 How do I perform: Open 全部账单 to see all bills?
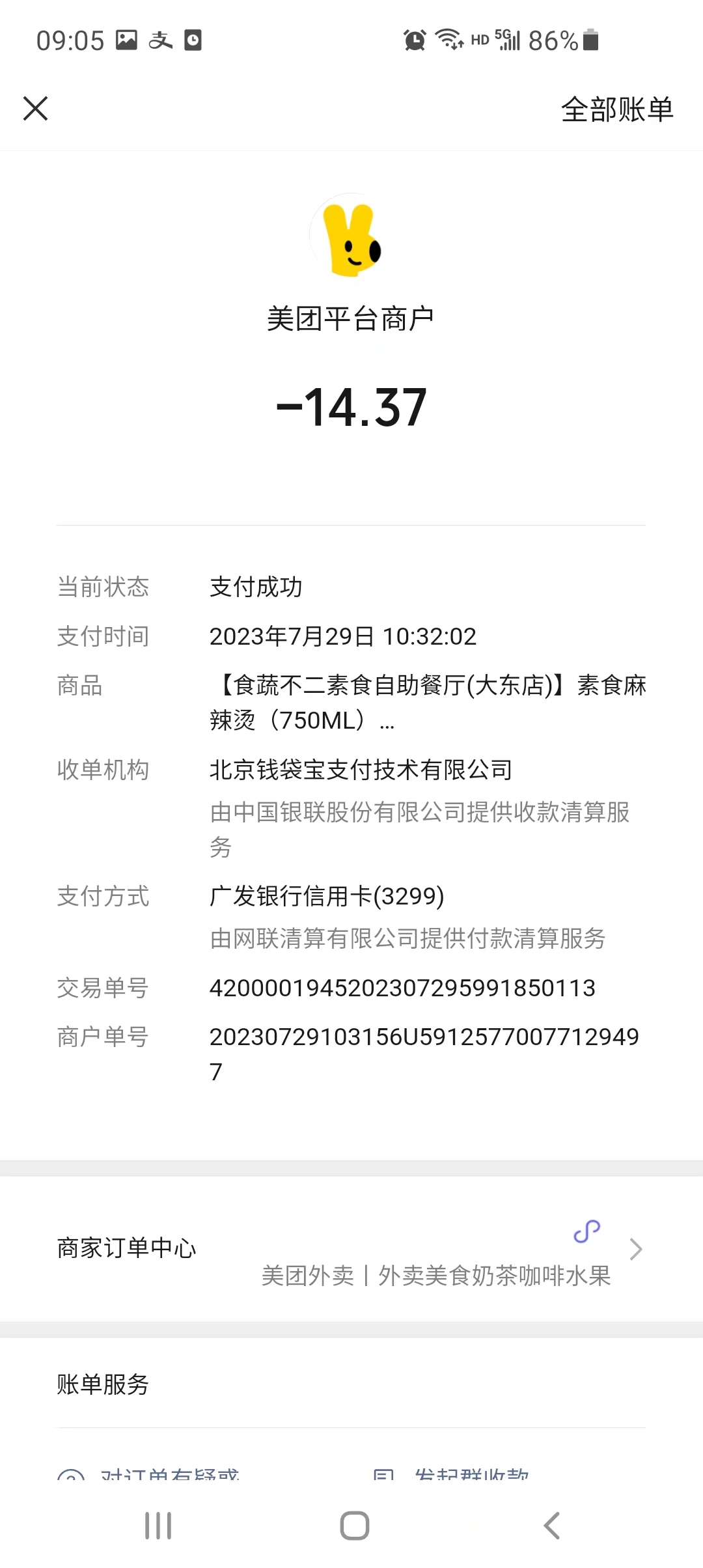(x=616, y=109)
